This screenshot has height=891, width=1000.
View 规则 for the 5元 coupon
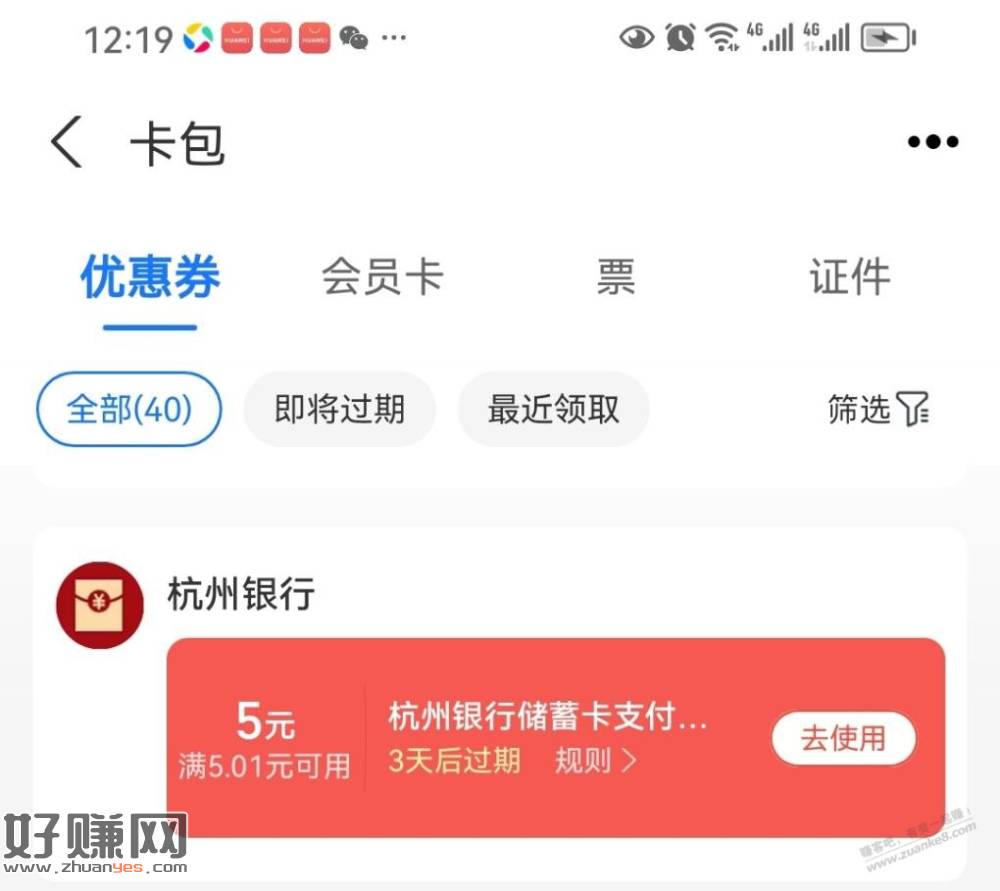[x=596, y=761]
